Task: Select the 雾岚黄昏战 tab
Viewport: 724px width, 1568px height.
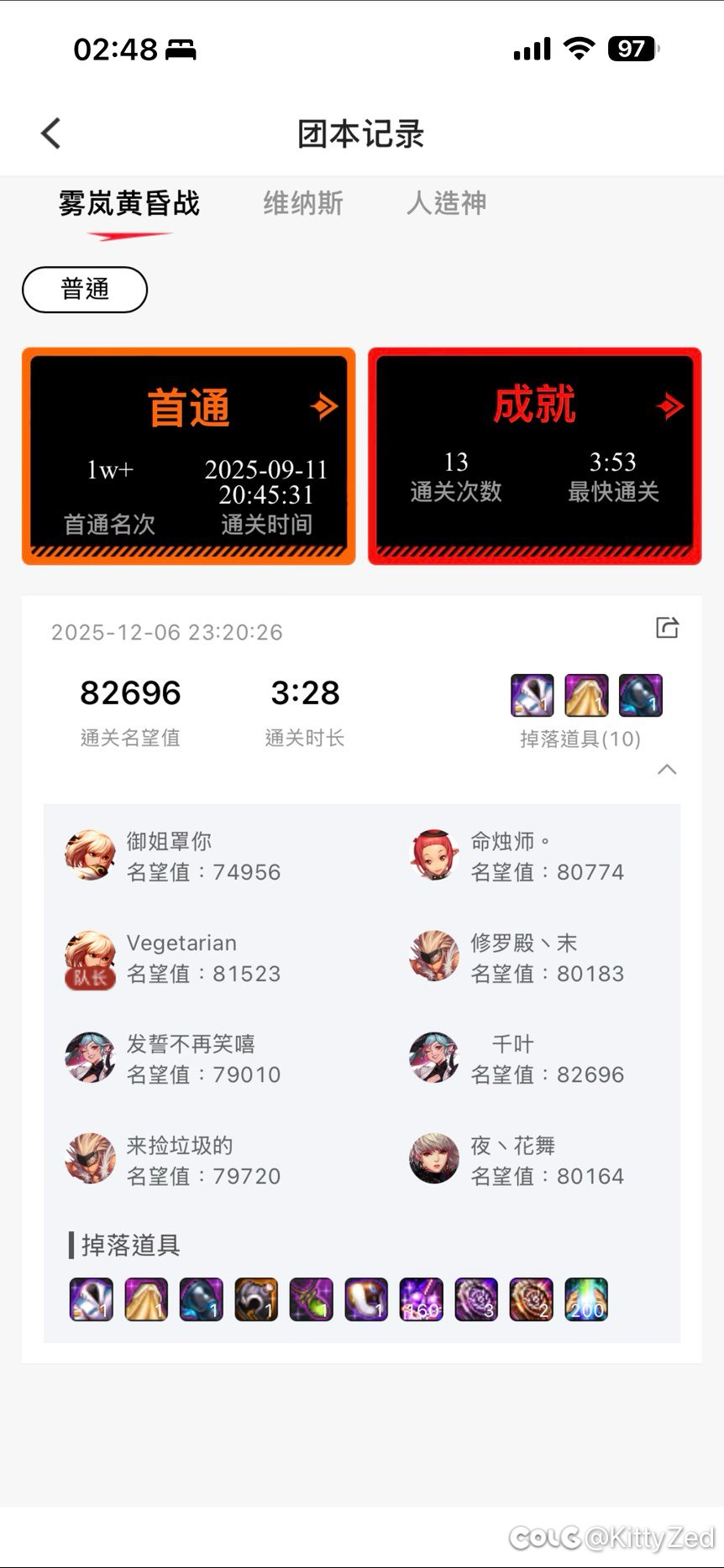Action: pos(129,203)
